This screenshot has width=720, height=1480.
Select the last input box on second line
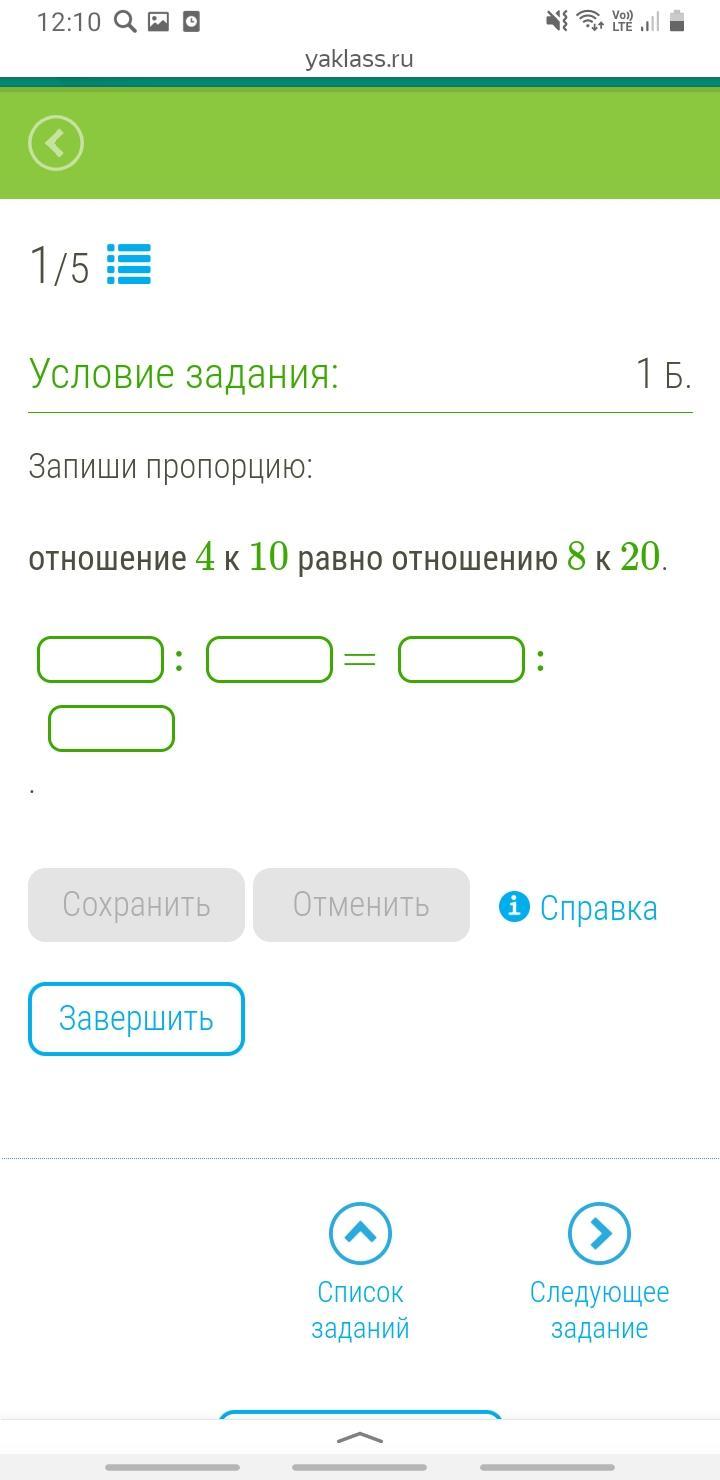(x=111, y=728)
